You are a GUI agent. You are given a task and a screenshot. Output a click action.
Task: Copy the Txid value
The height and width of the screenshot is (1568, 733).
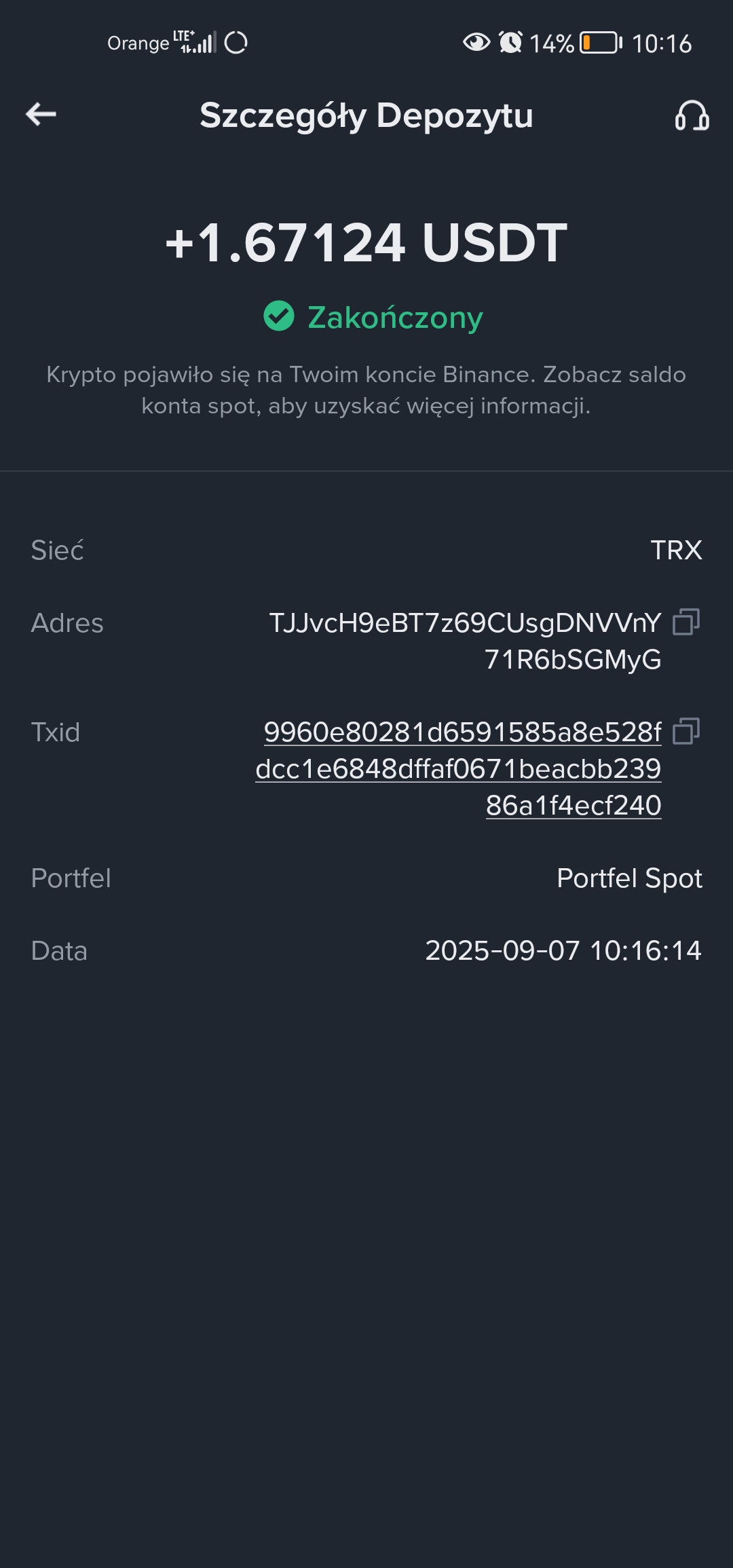tap(686, 731)
